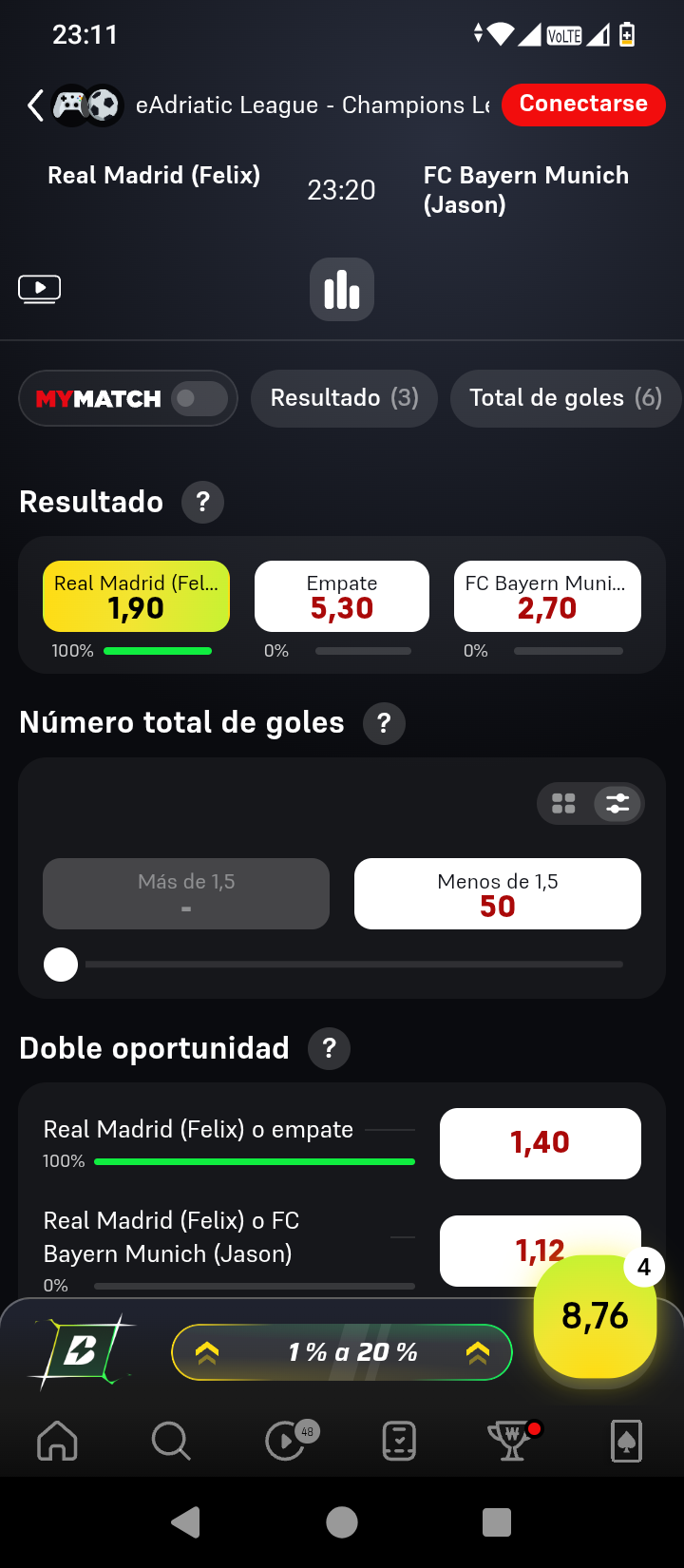Open the live stream video icon
The width and height of the screenshot is (684, 1568).
click(x=39, y=289)
